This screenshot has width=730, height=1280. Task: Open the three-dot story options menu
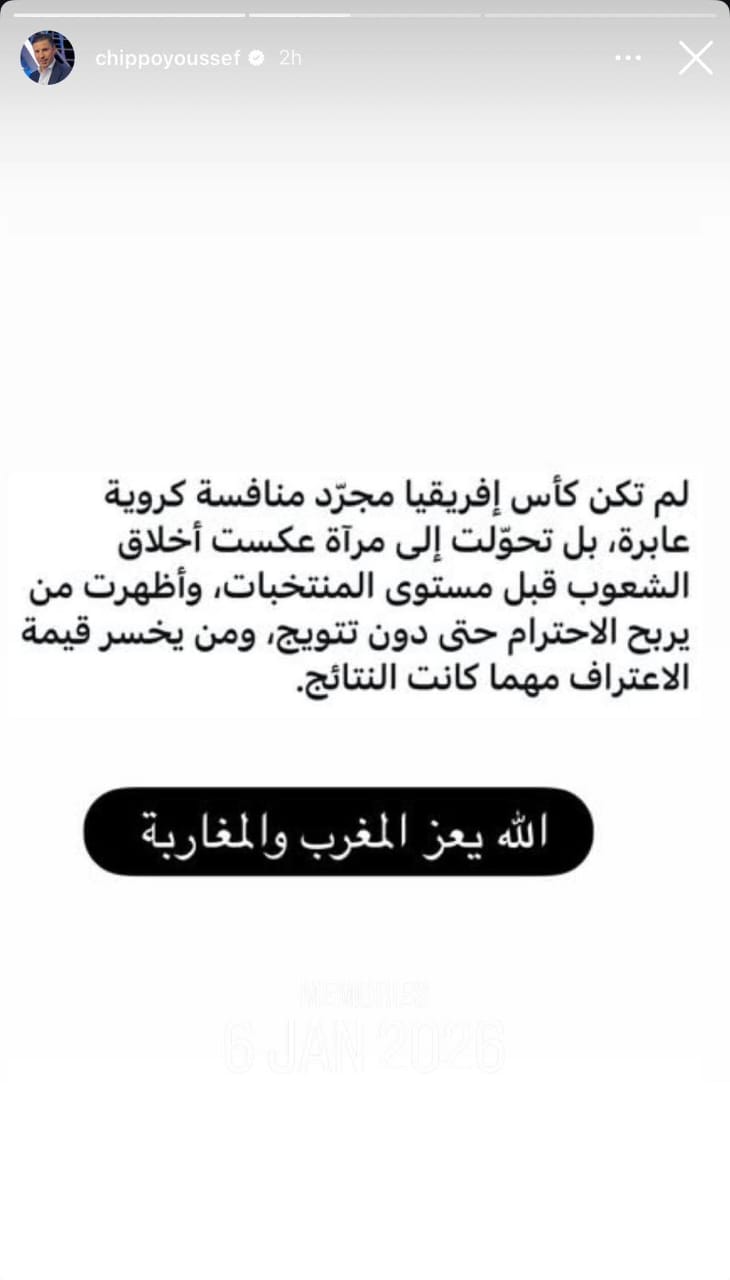coord(628,58)
